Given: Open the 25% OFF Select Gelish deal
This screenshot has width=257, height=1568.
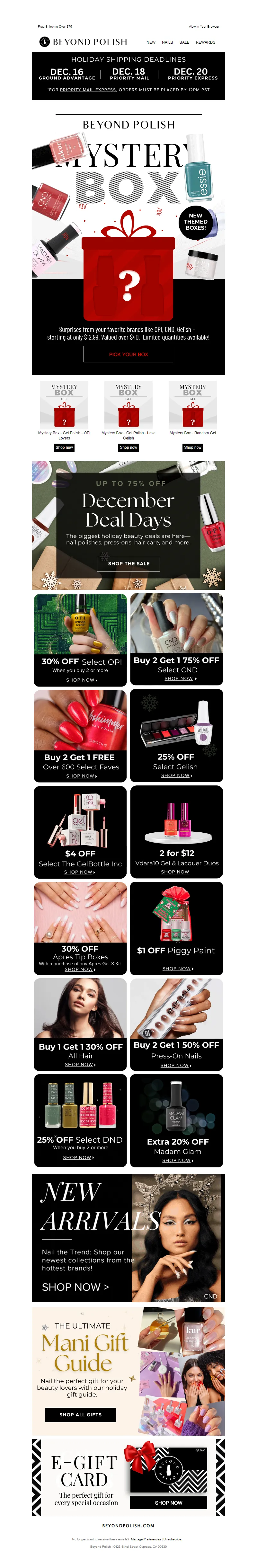Looking at the screenshot, I should pyautogui.click(x=176, y=775).
